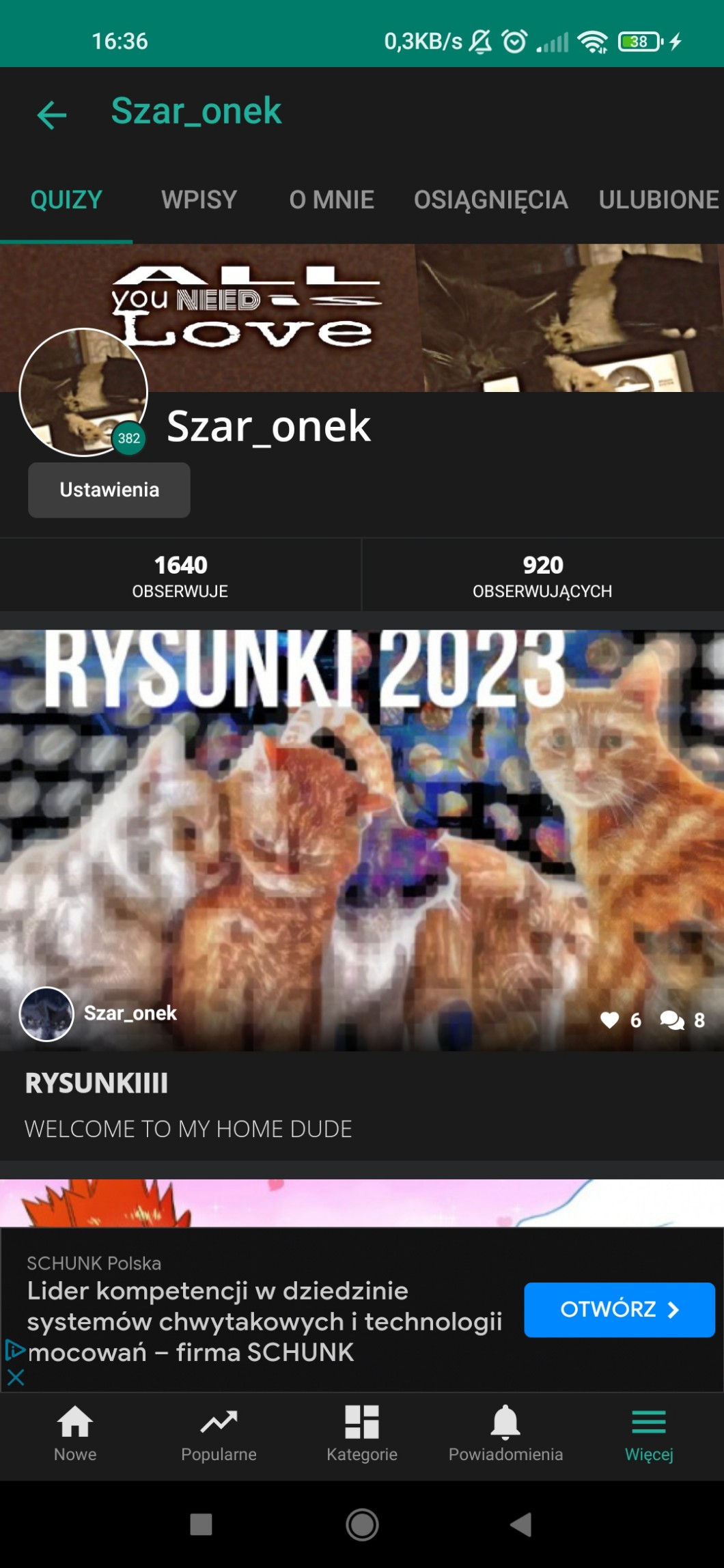Screen dimensions: 724x1568
Task: Switch to the WPISY tab
Action: pos(199,199)
